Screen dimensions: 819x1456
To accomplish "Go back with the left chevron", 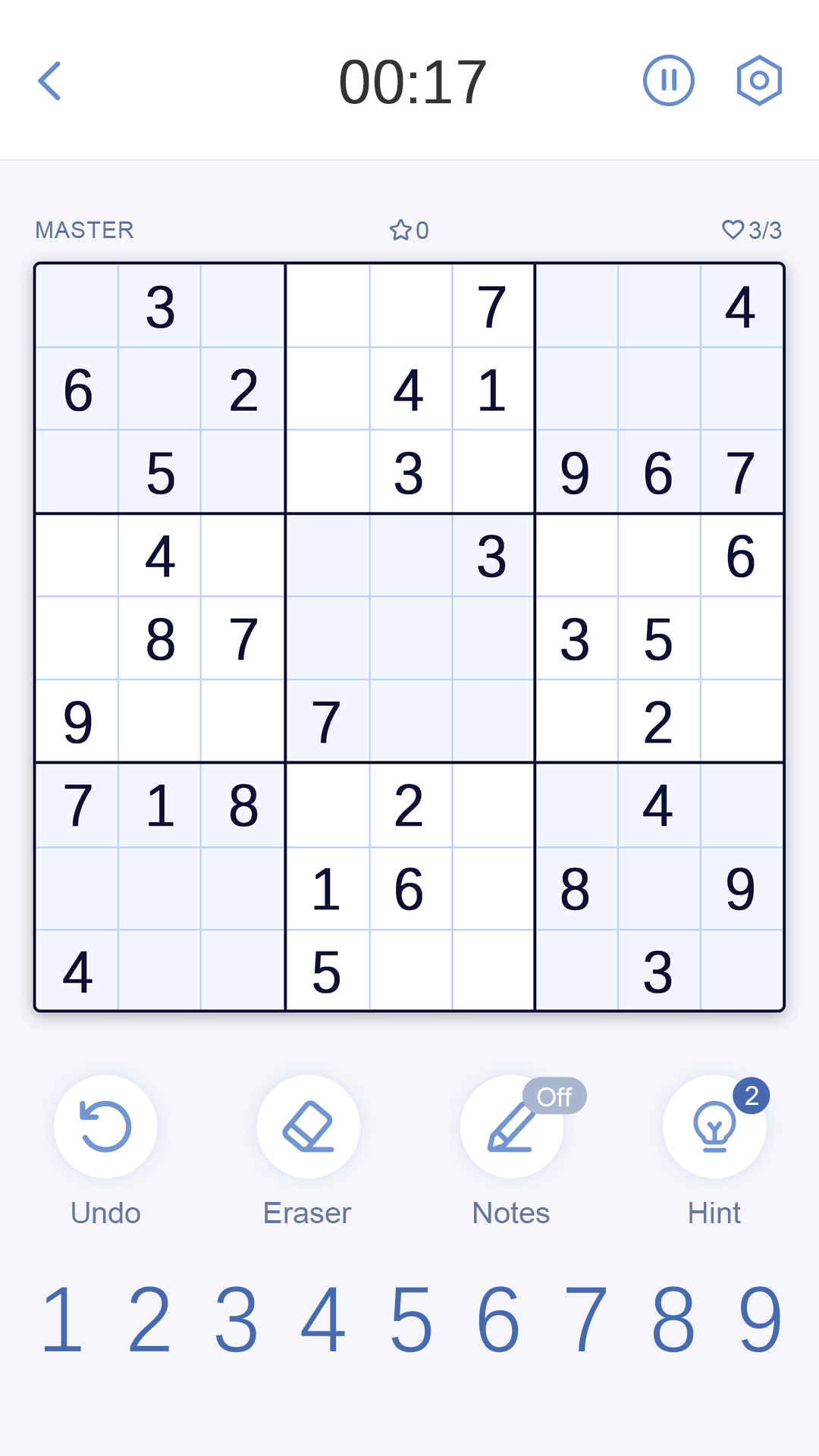I will 50,81.
